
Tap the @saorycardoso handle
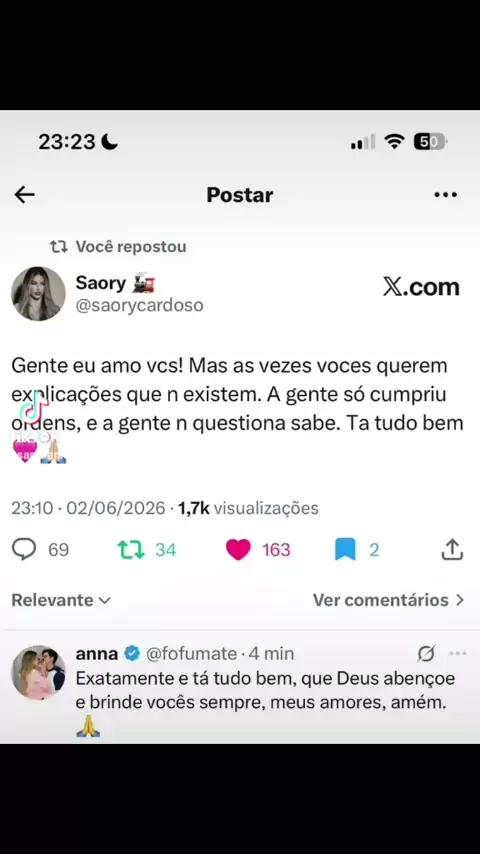tap(139, 306)
